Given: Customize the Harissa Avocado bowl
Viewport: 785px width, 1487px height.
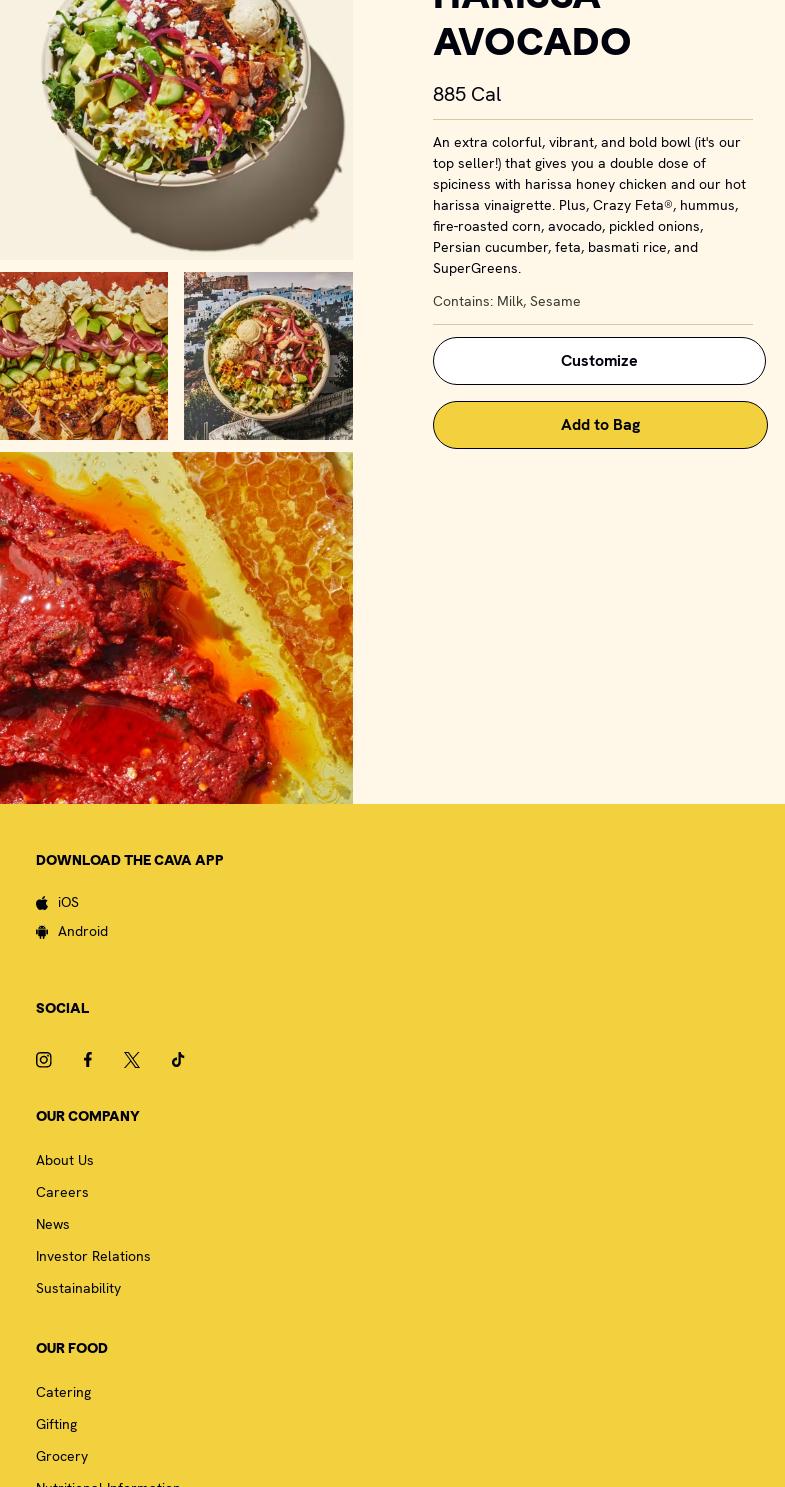Looking at the screenshot, I should [599, 361].
